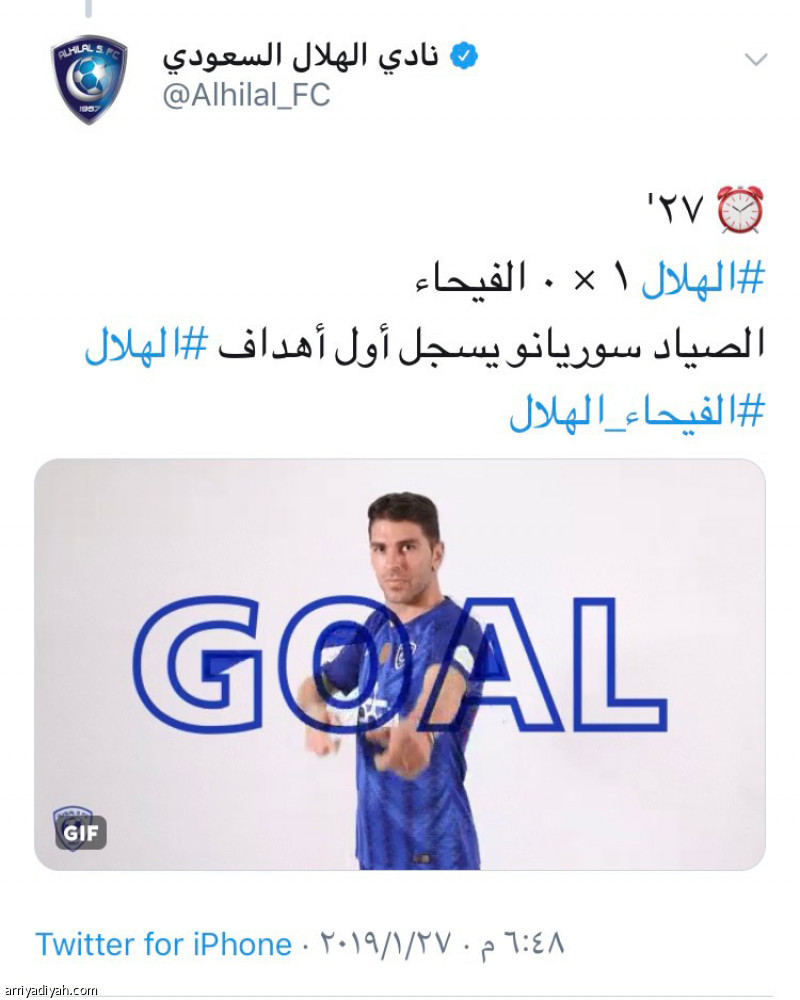This screenshot has height=1000, width=800.
Task: Select the account name نادي الهلال السعودي
Action: 306,57
